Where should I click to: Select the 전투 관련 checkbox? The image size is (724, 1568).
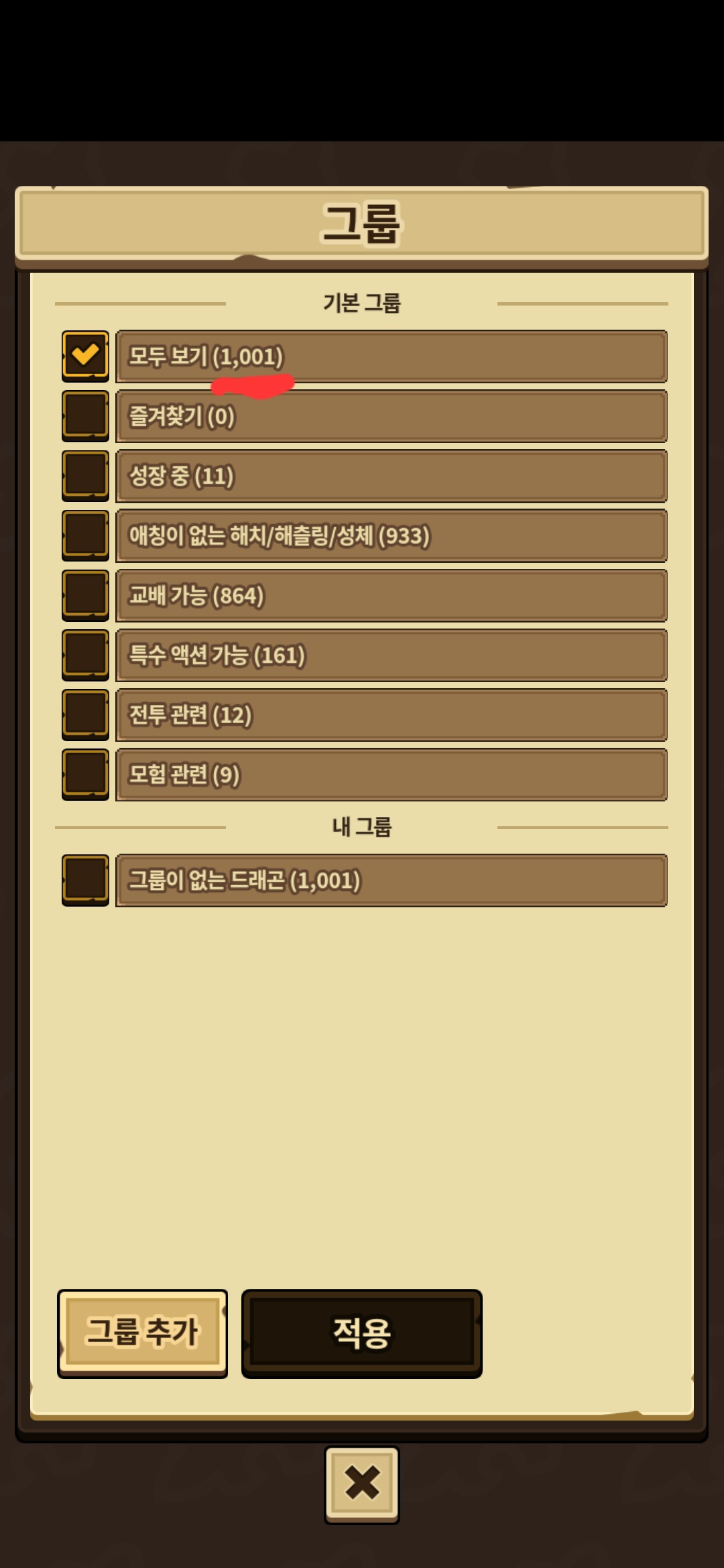[85, 714]
